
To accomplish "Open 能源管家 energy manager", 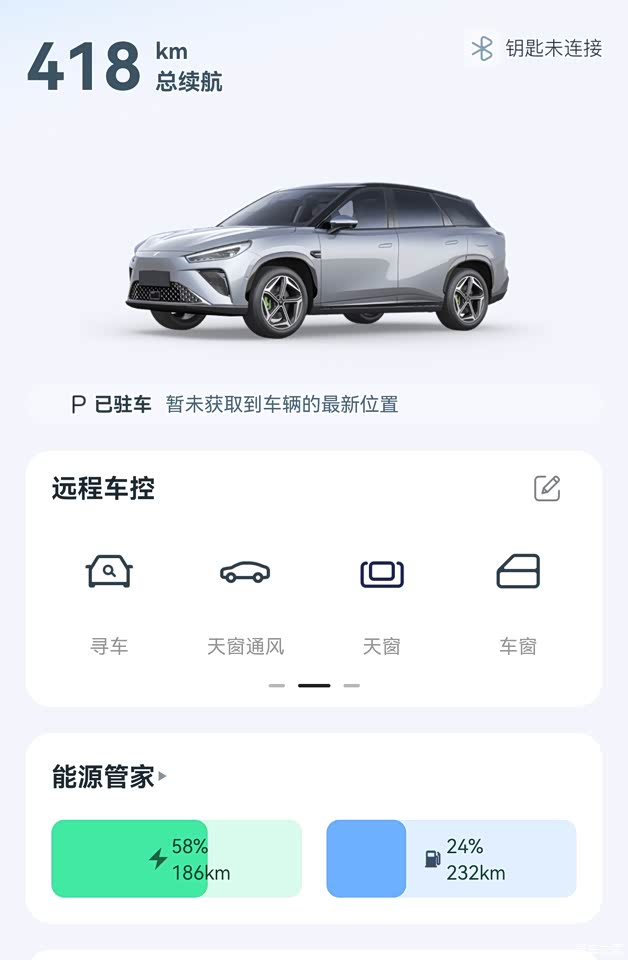I will point(108,776).
